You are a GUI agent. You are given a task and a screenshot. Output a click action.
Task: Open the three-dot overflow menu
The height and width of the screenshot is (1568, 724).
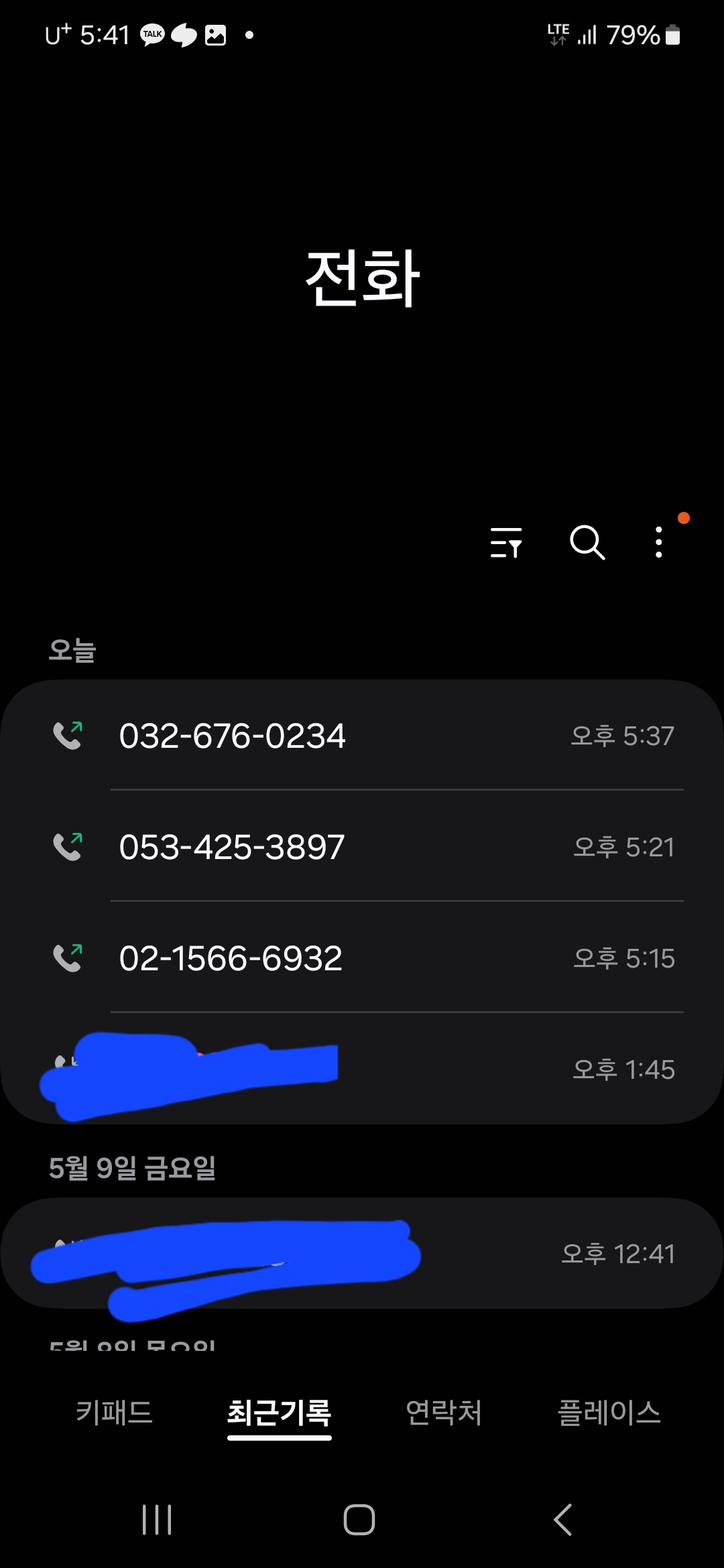[x=659, y=542]
